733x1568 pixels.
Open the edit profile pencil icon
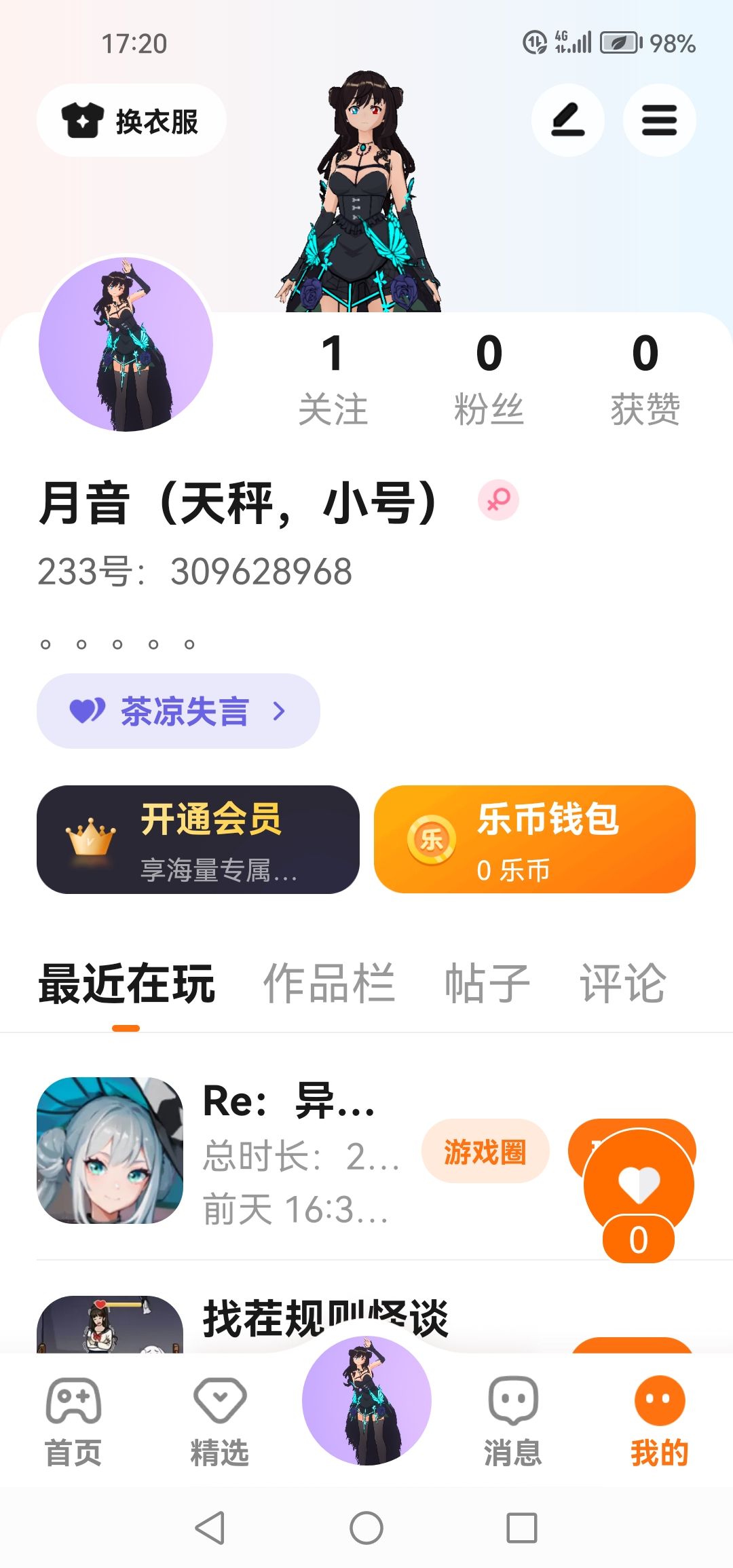567,121
